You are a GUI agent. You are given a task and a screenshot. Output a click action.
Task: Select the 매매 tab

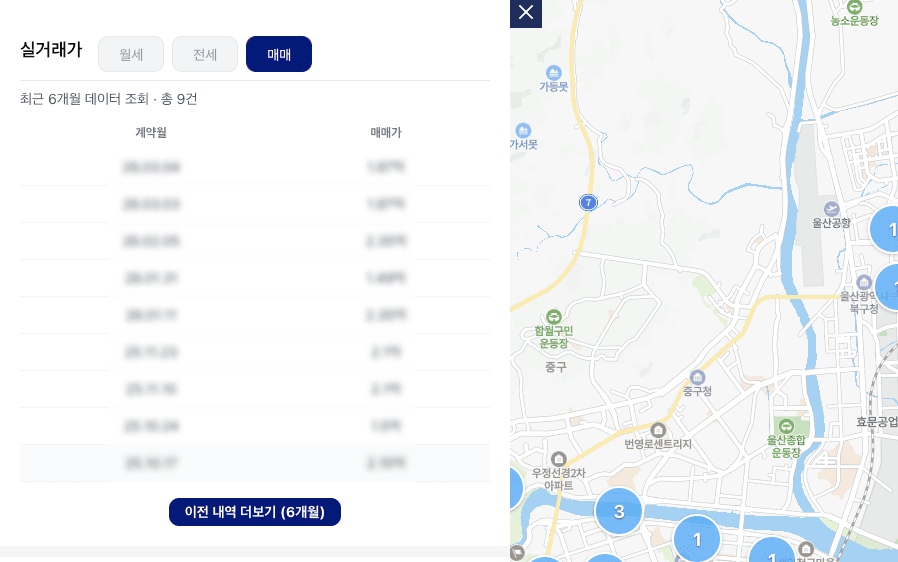pos(279,54)
